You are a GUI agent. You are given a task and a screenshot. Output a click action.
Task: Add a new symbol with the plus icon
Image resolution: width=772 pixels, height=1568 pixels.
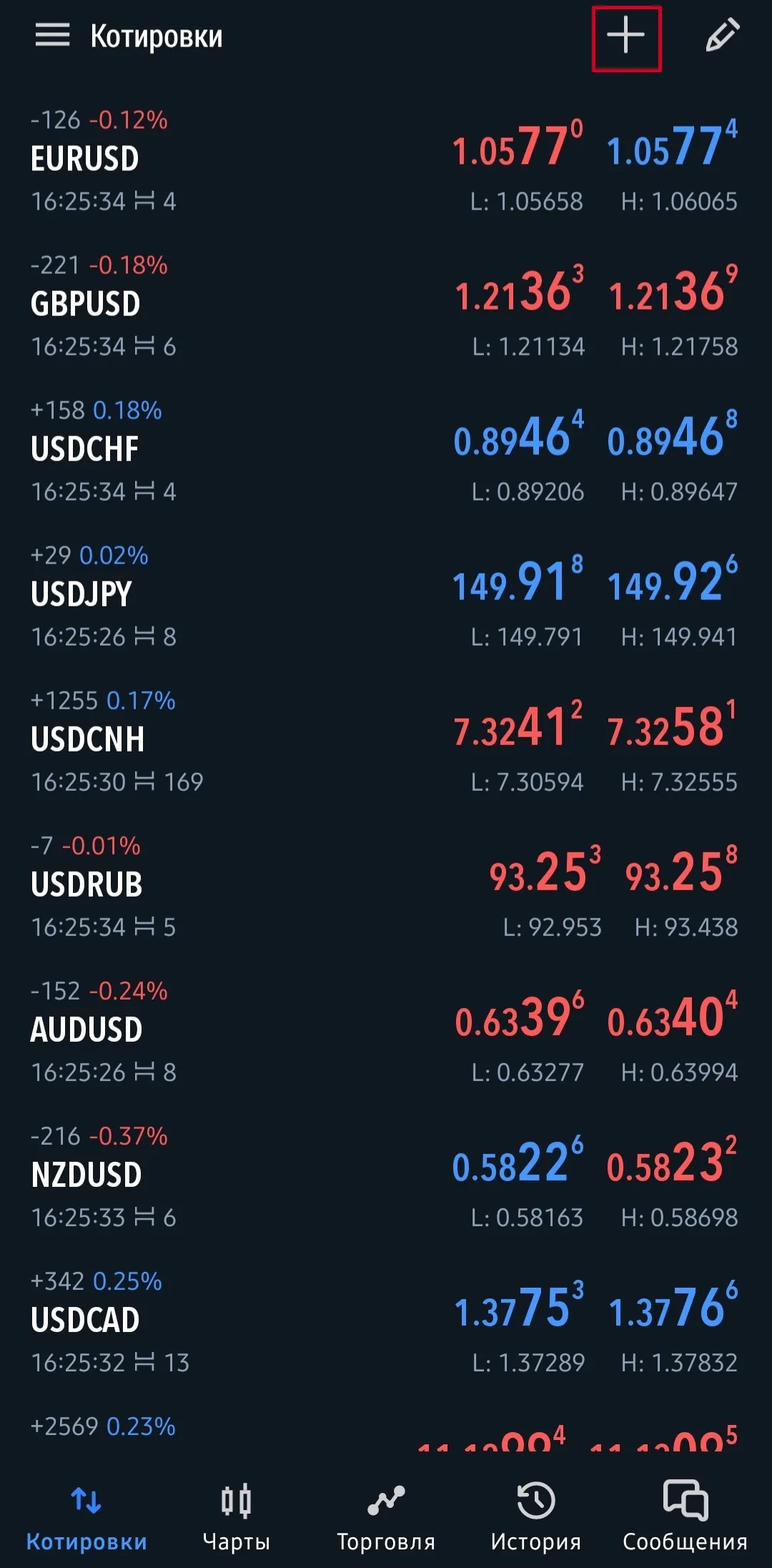[625, 35]
